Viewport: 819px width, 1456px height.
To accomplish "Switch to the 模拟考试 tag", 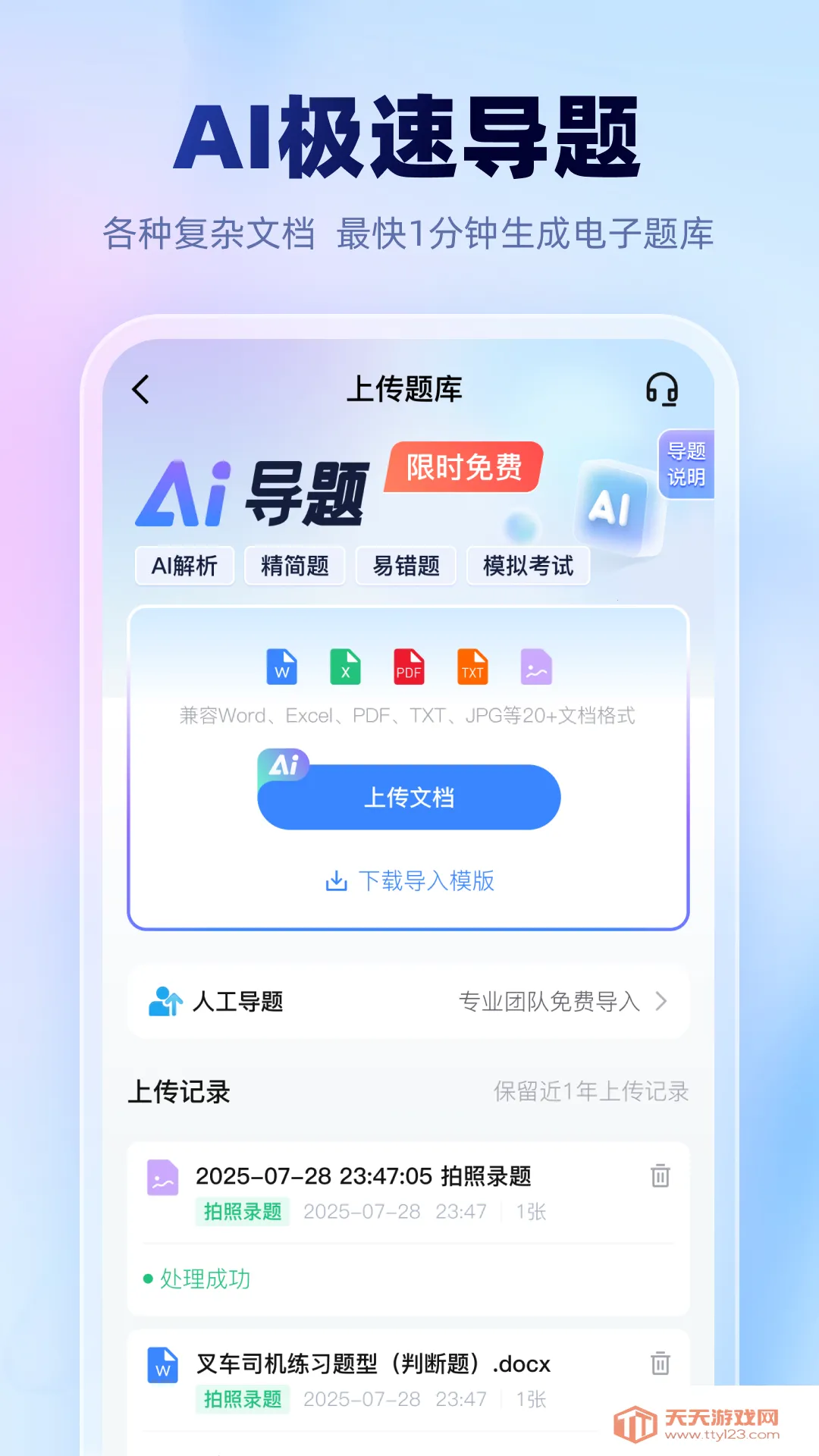I will pyautogui.click(x=529, y=566).
